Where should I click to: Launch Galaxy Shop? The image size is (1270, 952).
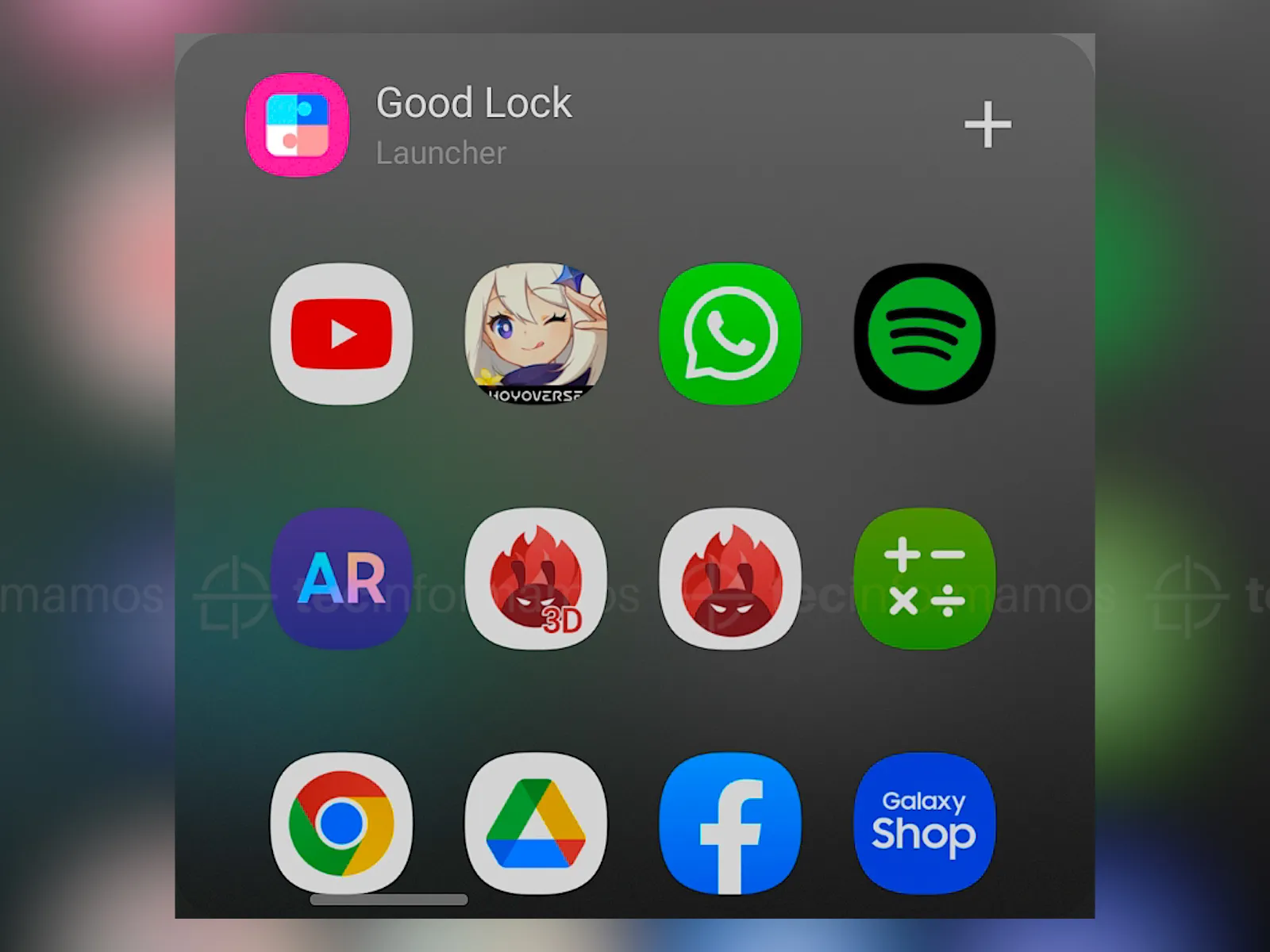(x=925, y=823)
